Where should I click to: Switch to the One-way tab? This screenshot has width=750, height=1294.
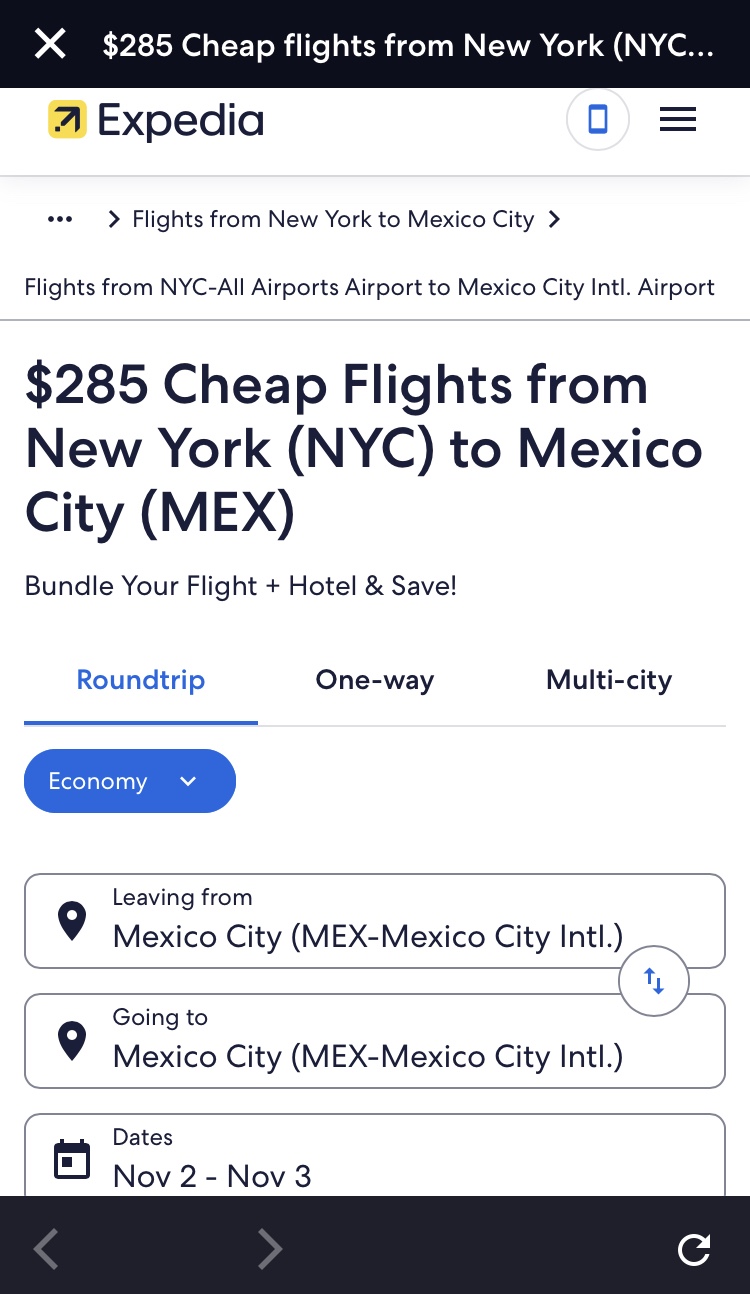pos(375,681)
